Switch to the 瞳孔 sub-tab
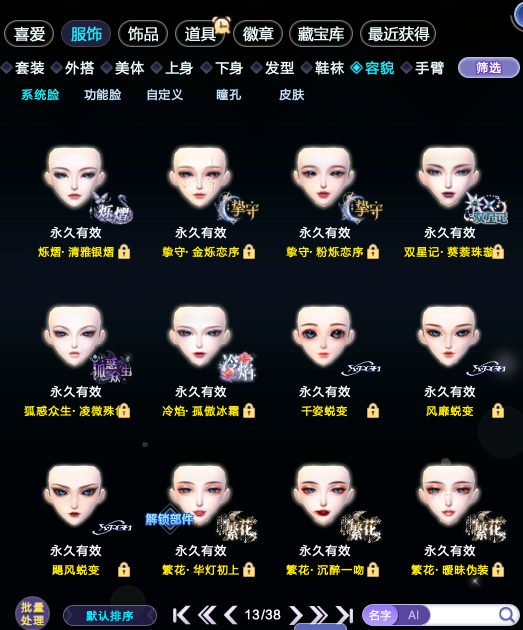Screen dimensions: 523x630 click(229, 95)
